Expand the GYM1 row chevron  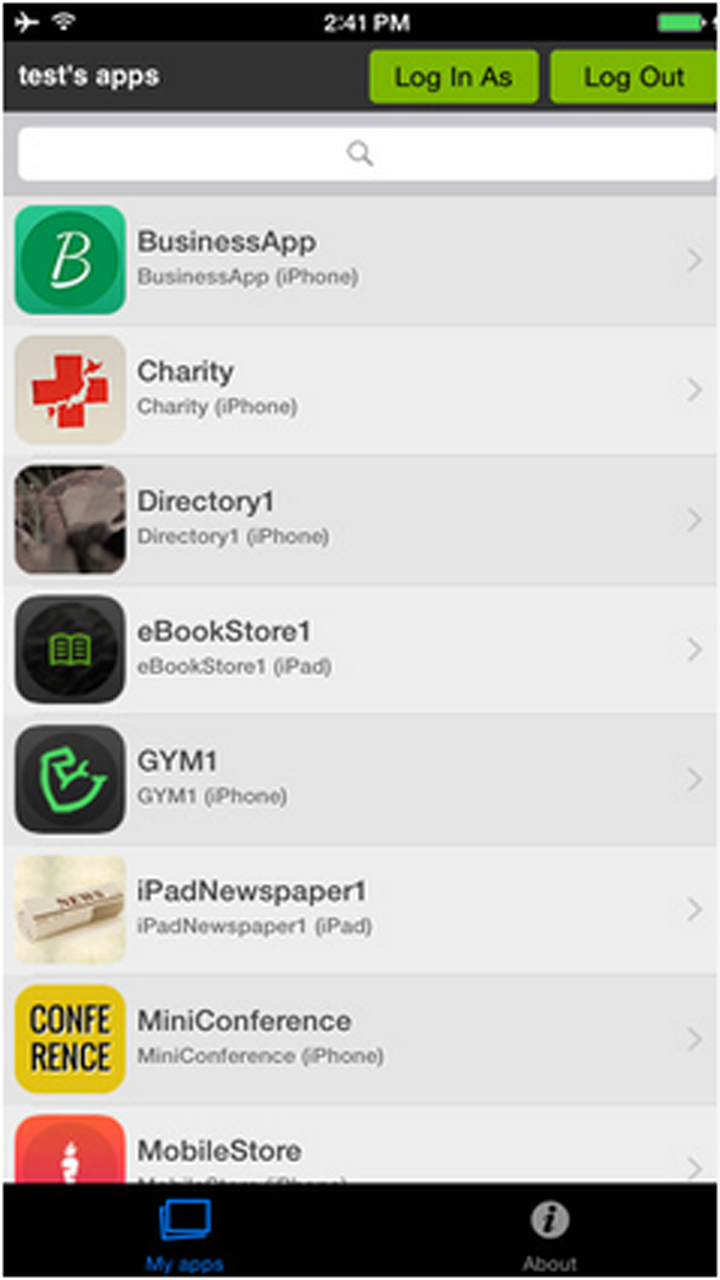[695, 779]
